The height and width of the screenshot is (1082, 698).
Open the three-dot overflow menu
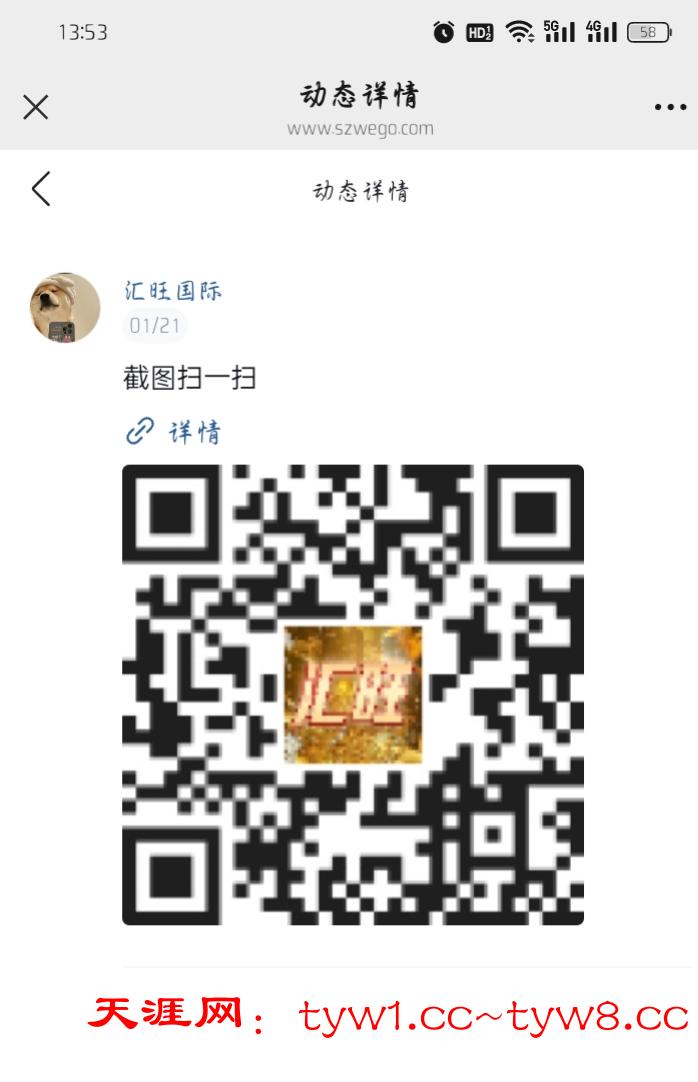tap(670, 107)
